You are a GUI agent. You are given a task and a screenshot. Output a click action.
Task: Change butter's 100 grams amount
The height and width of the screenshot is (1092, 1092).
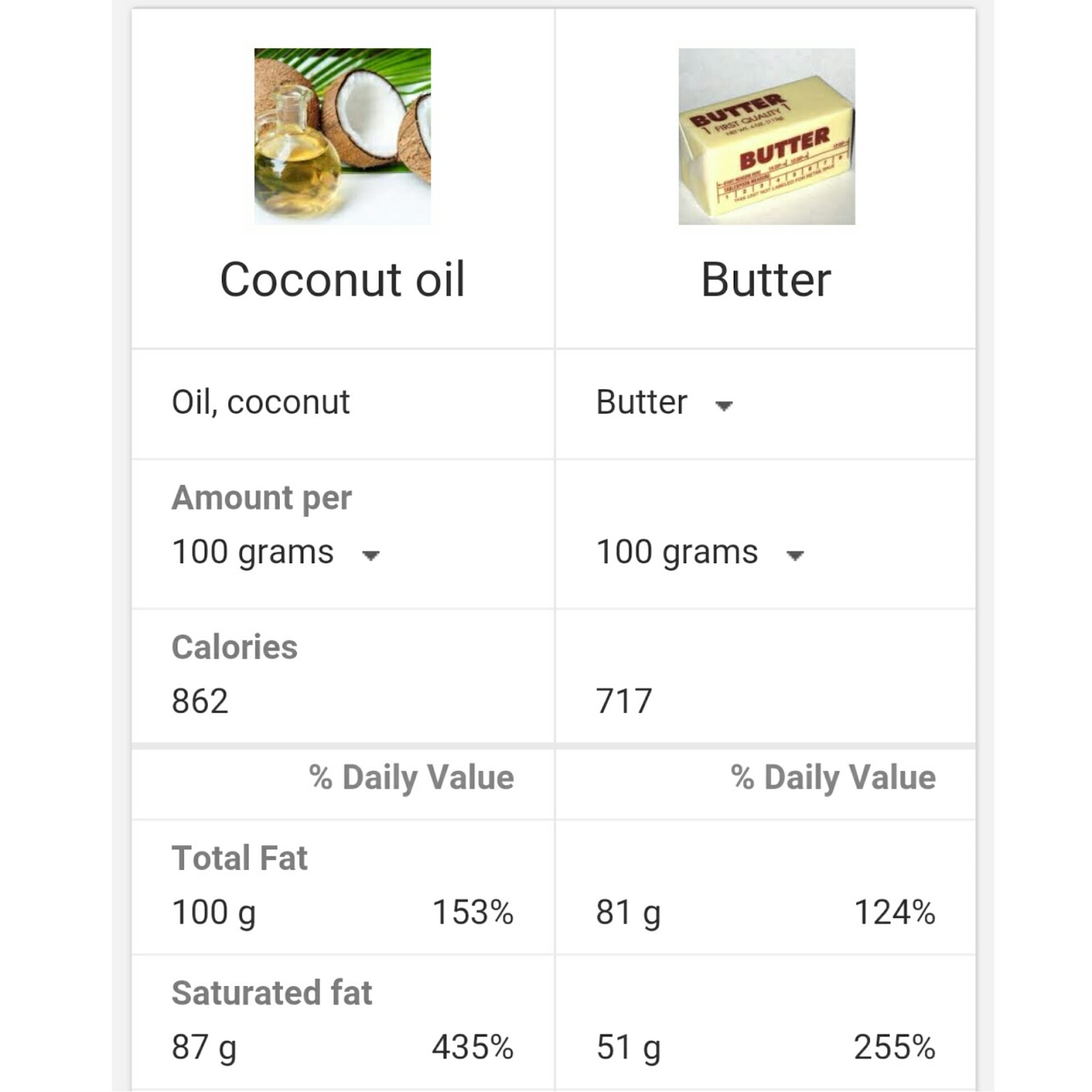(794, 555)
